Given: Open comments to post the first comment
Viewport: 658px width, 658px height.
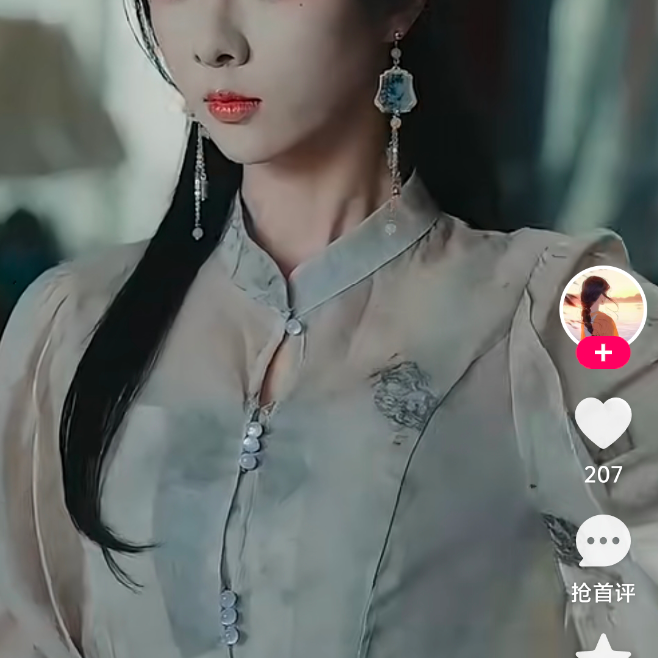Looking at the screenshot, I should click(x=603, y=543).
